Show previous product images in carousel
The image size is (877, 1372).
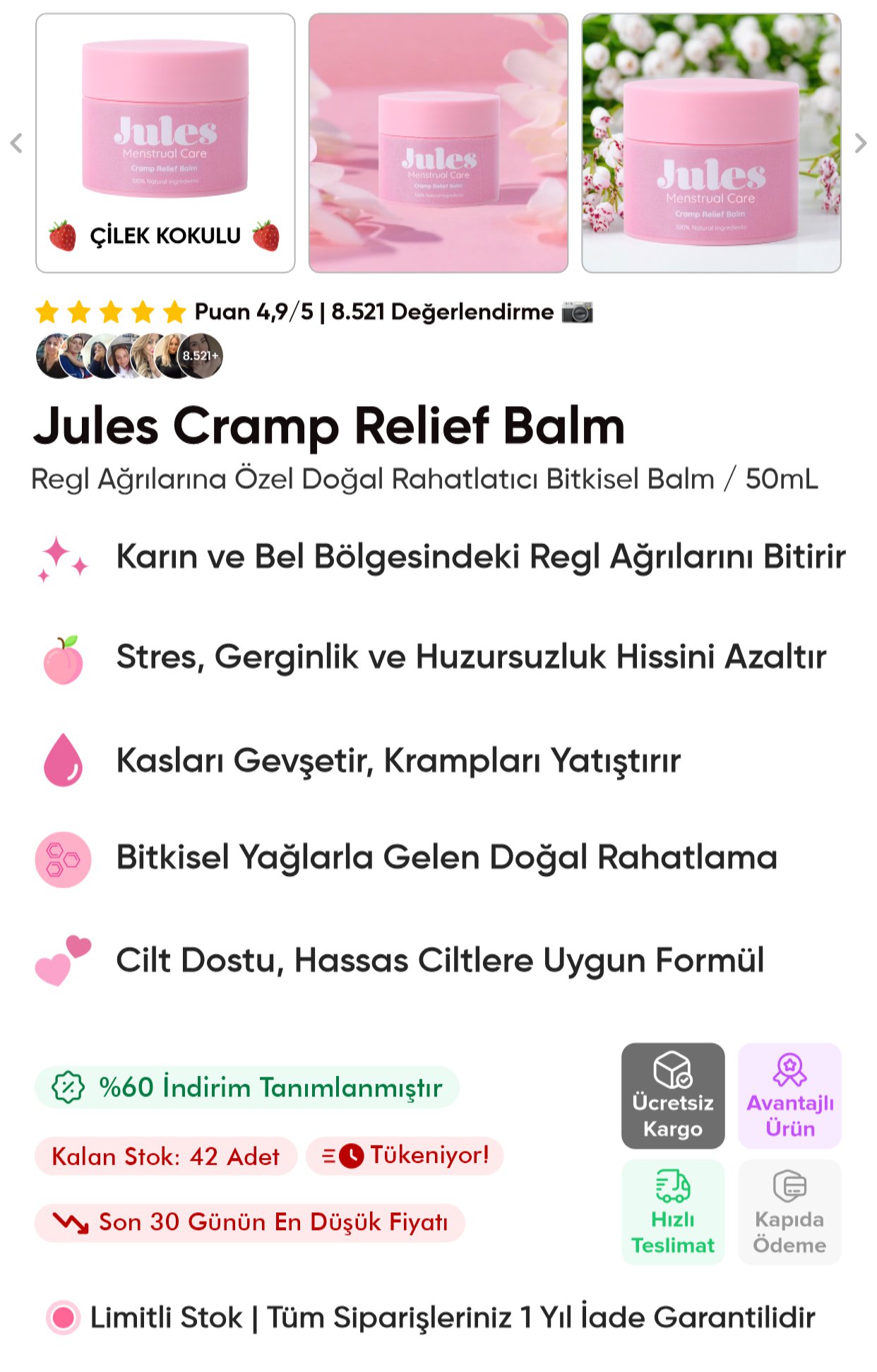point(16,143)
